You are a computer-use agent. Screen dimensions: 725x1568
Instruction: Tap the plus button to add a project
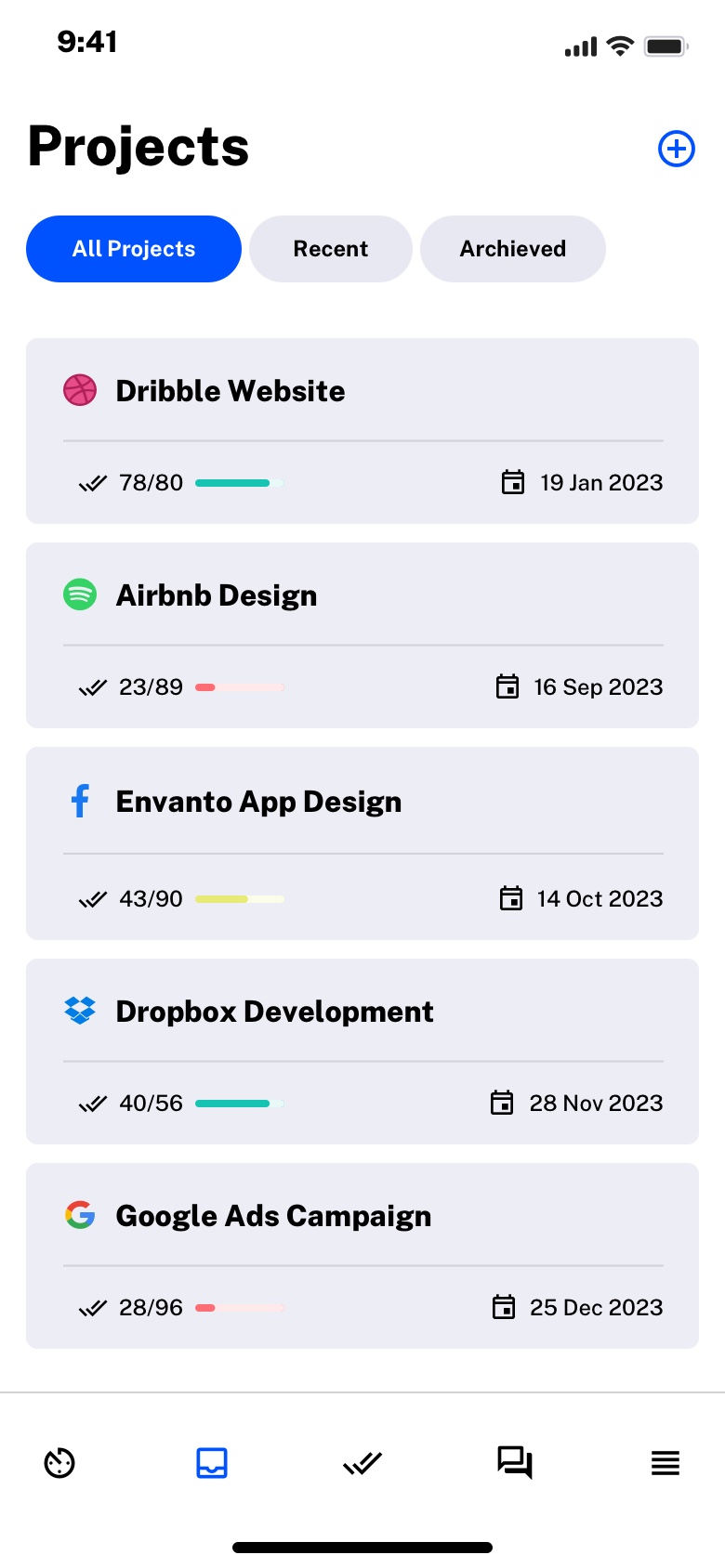(676, 149)
